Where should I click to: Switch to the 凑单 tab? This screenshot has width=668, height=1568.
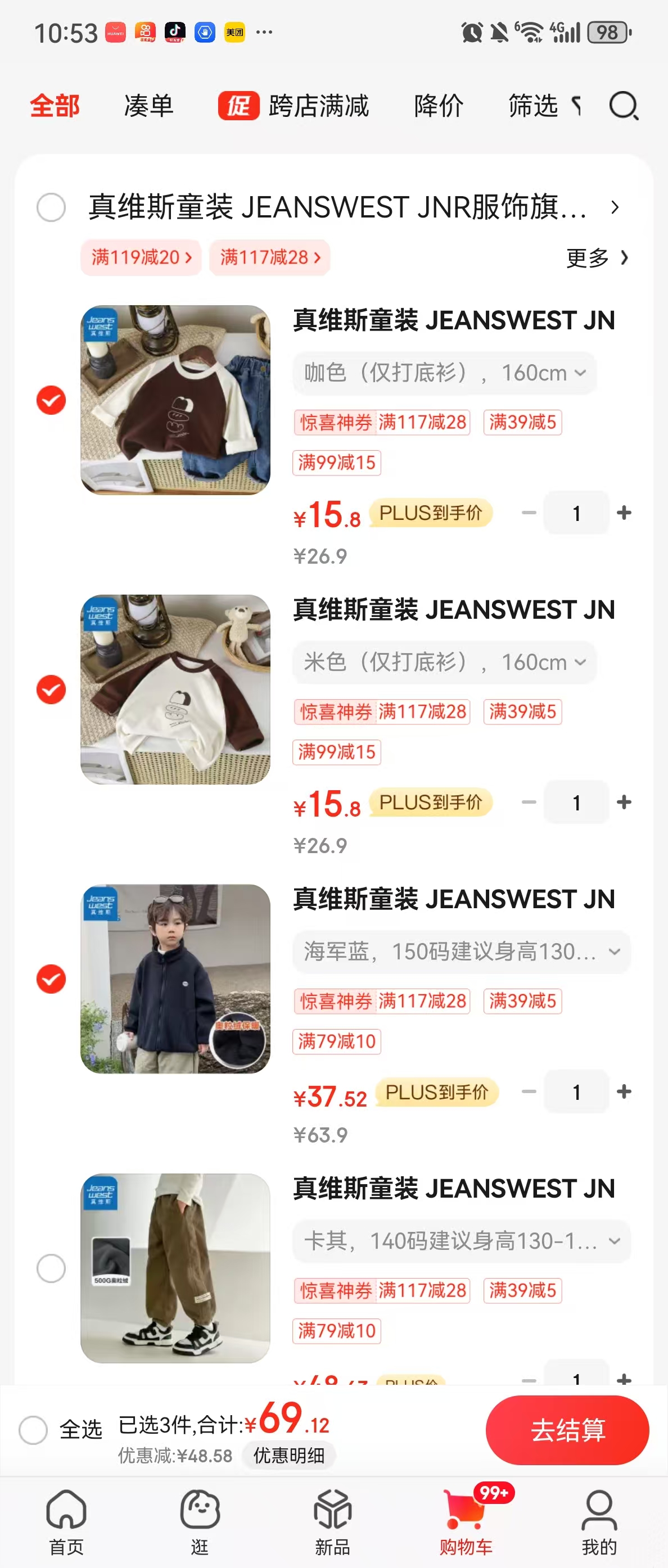148,106
